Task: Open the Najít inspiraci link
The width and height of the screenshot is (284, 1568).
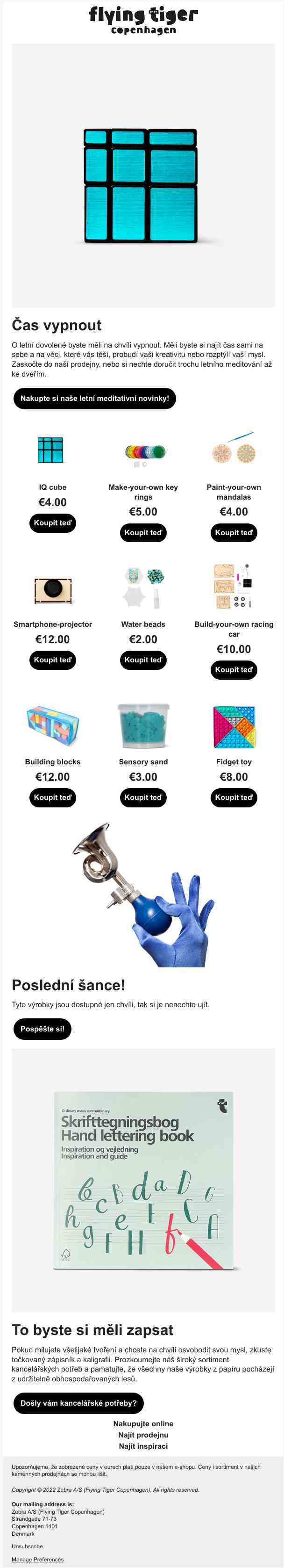Action: [143, 1446]
